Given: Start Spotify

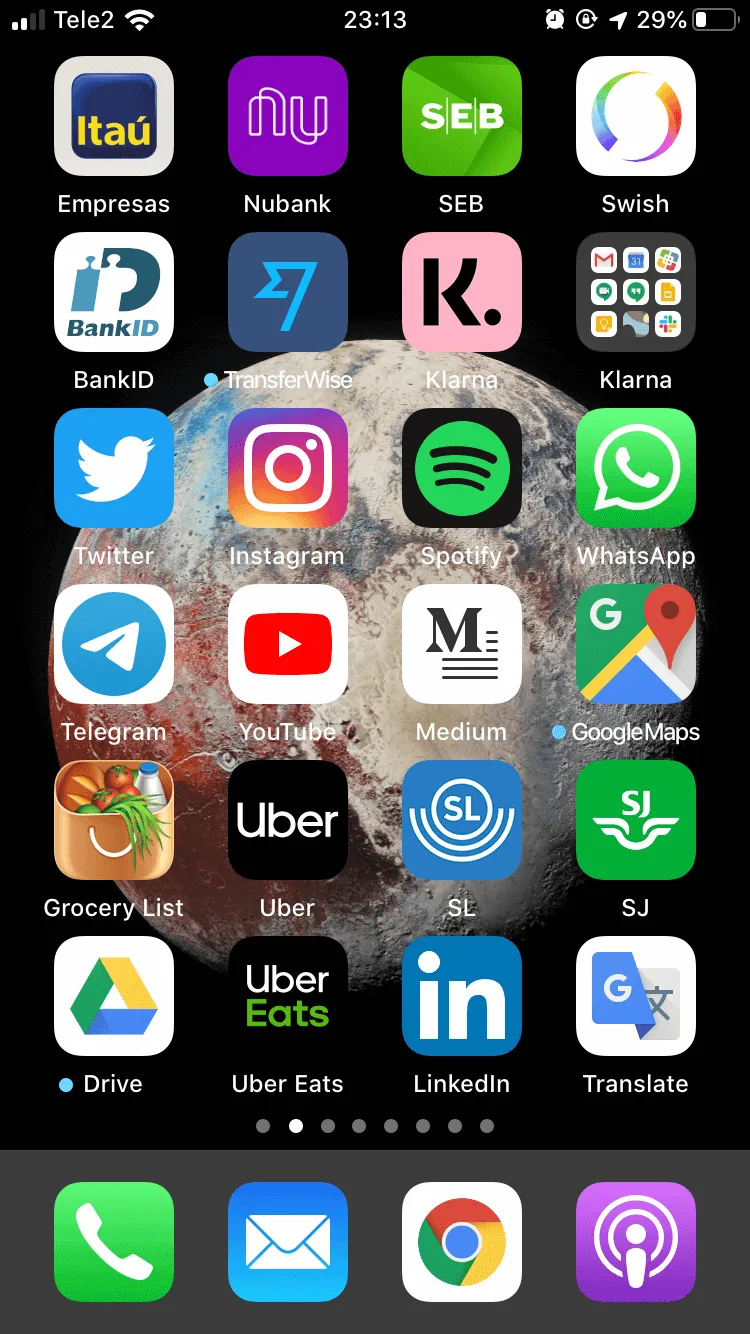Looking at the screenshot, I should pyautogui.click(x=462, y=468).
